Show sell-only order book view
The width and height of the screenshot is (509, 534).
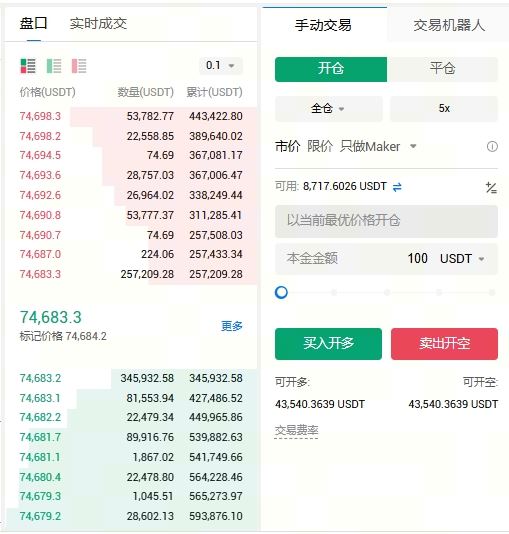point(79,66)
